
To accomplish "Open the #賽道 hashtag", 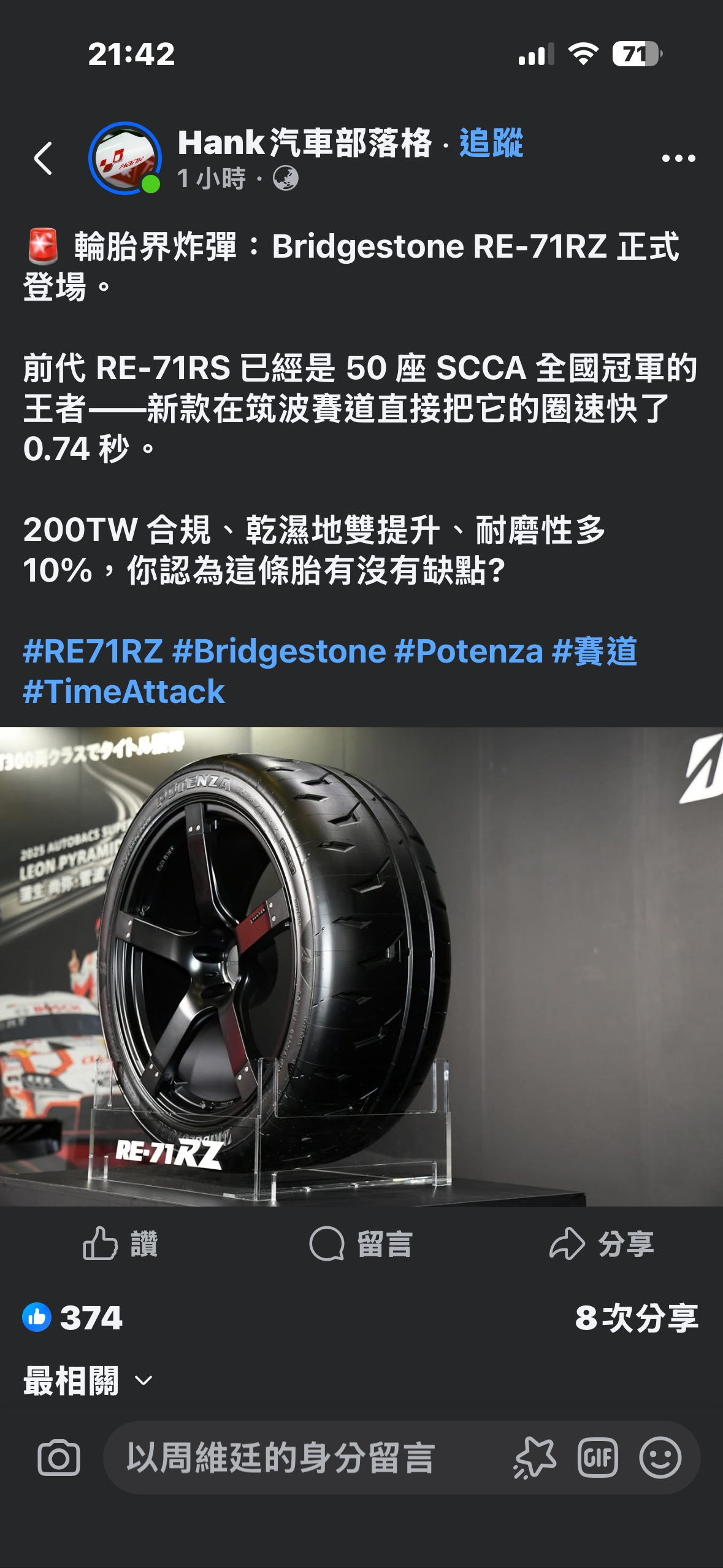I will tap(594, 651).
